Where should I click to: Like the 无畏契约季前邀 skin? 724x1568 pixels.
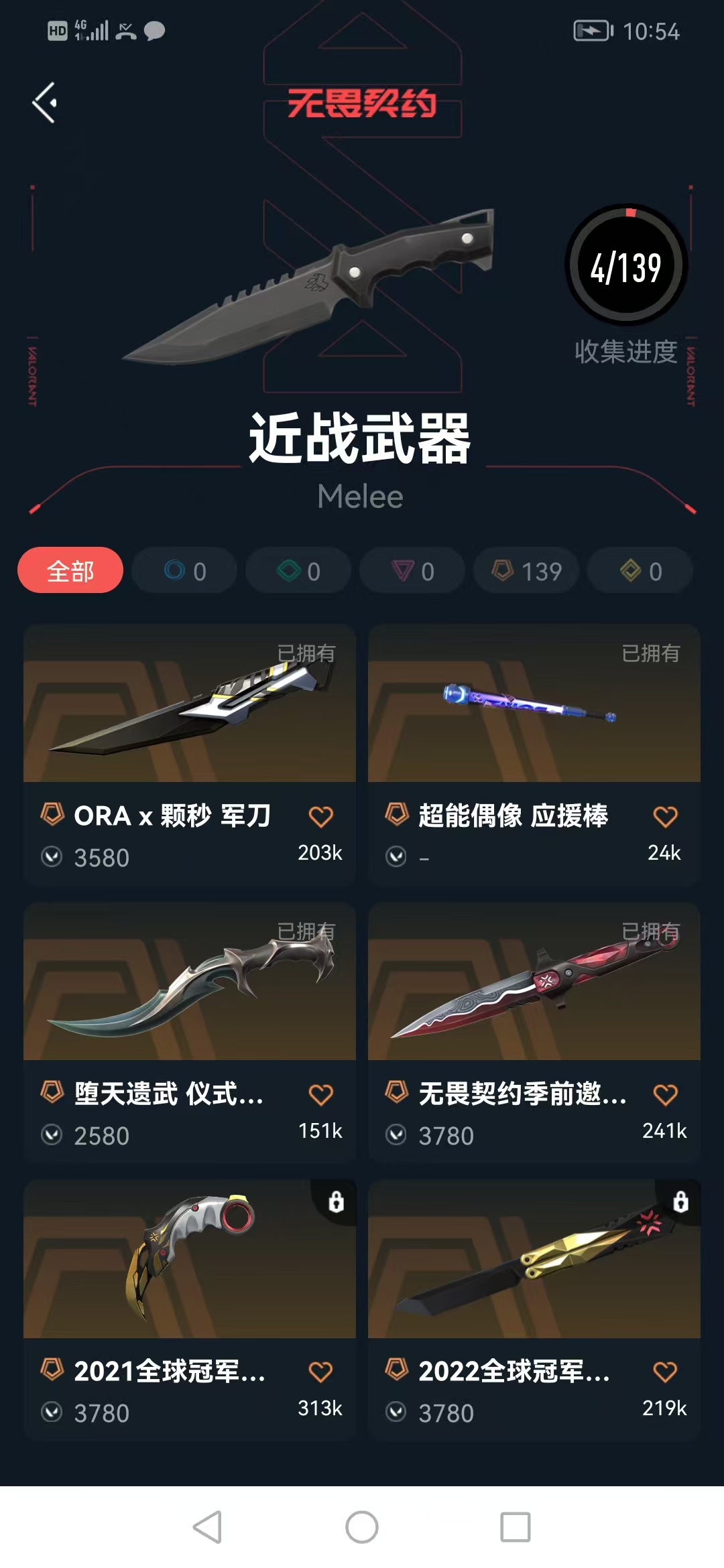pos(665,1095)
